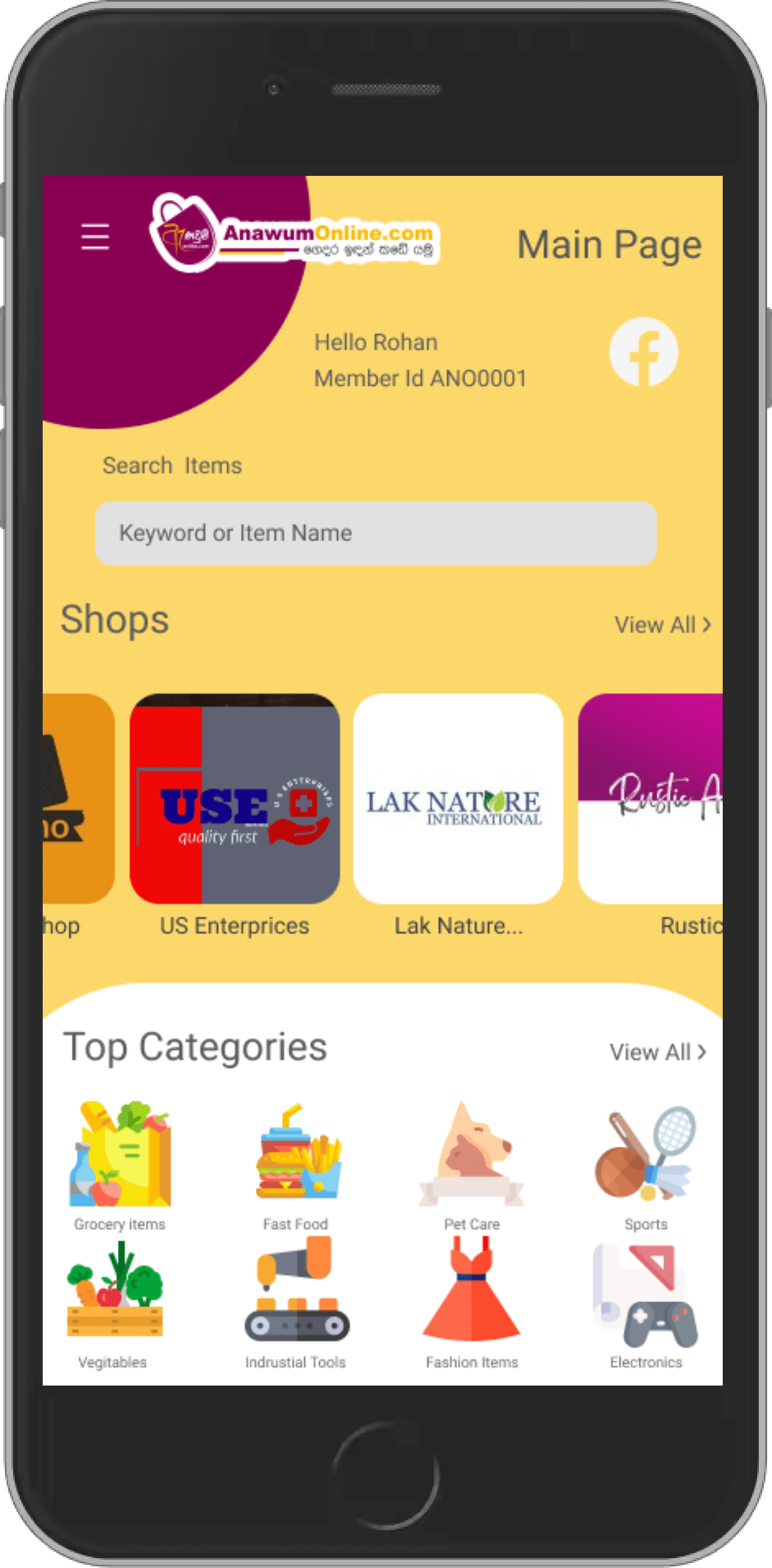Open the hamburger drawer menu
The image size is (772, 1568).
(95, 236)
